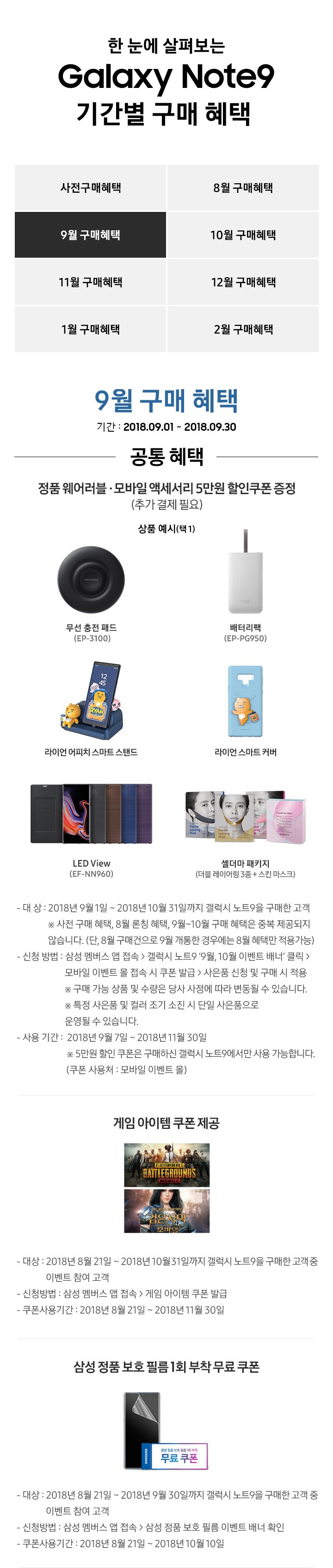Switch to 10월 구매혜택 tab
Viewport: 333px width, 1568px height.
click(x=243, y=235)
